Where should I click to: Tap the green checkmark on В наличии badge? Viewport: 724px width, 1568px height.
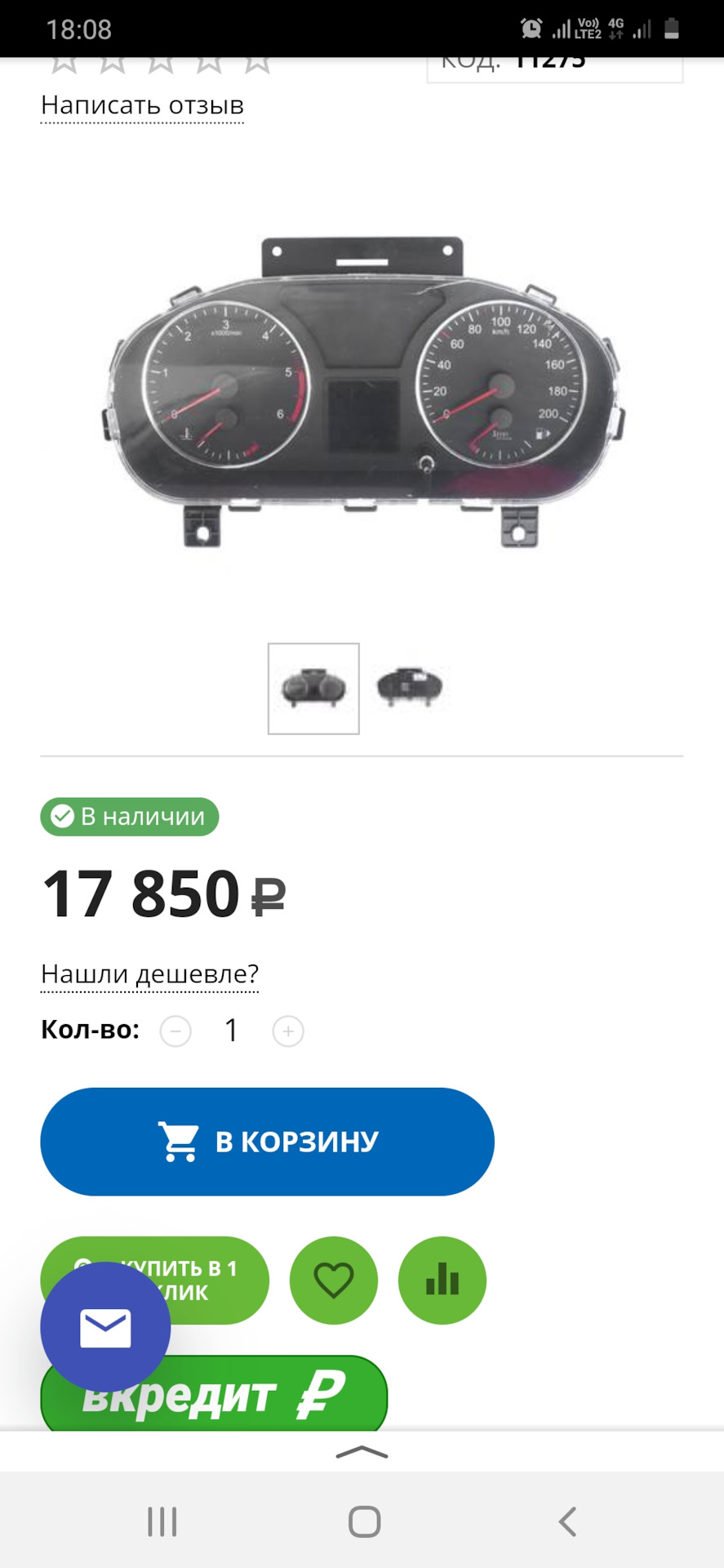coord(60,816)
